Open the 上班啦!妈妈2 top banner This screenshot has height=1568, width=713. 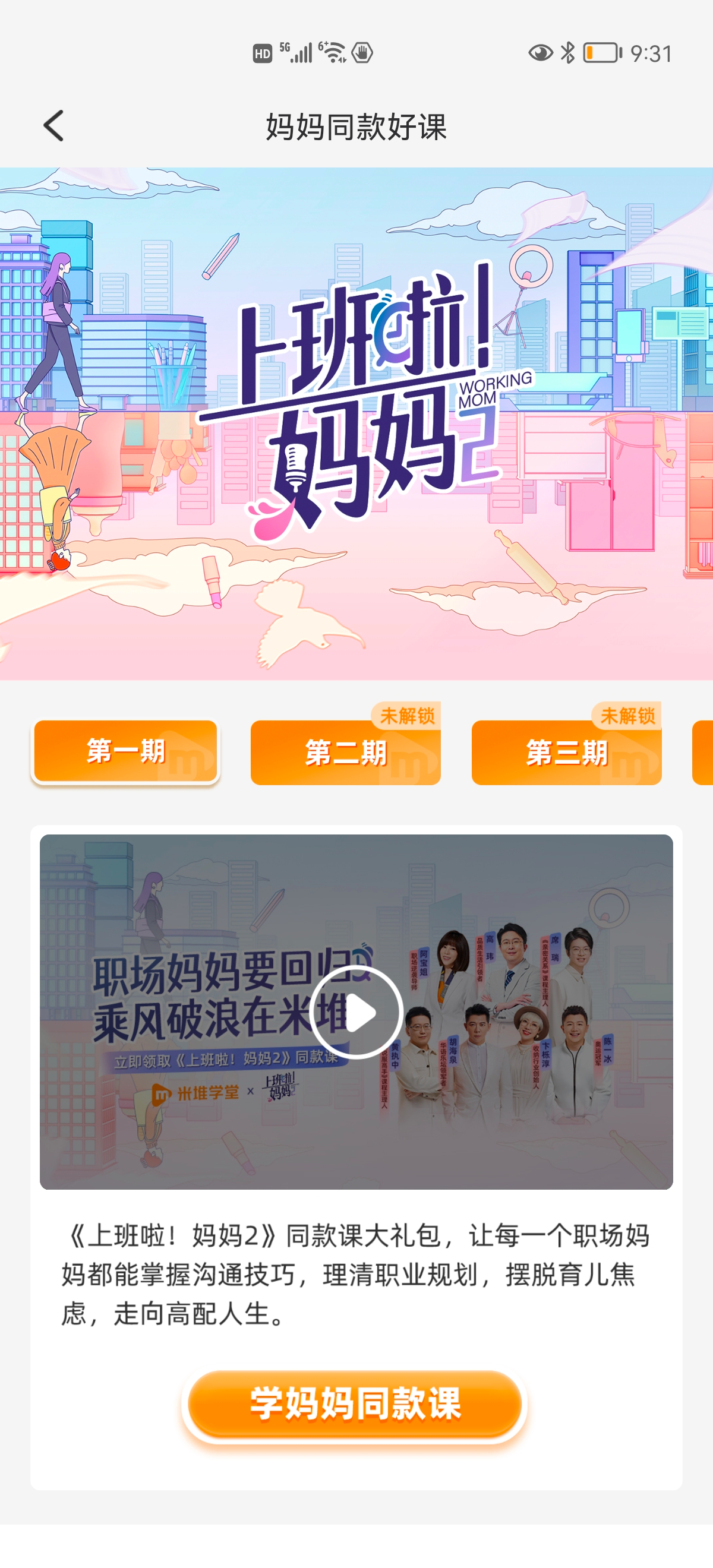pyautogui.click(x=356, y=423)
